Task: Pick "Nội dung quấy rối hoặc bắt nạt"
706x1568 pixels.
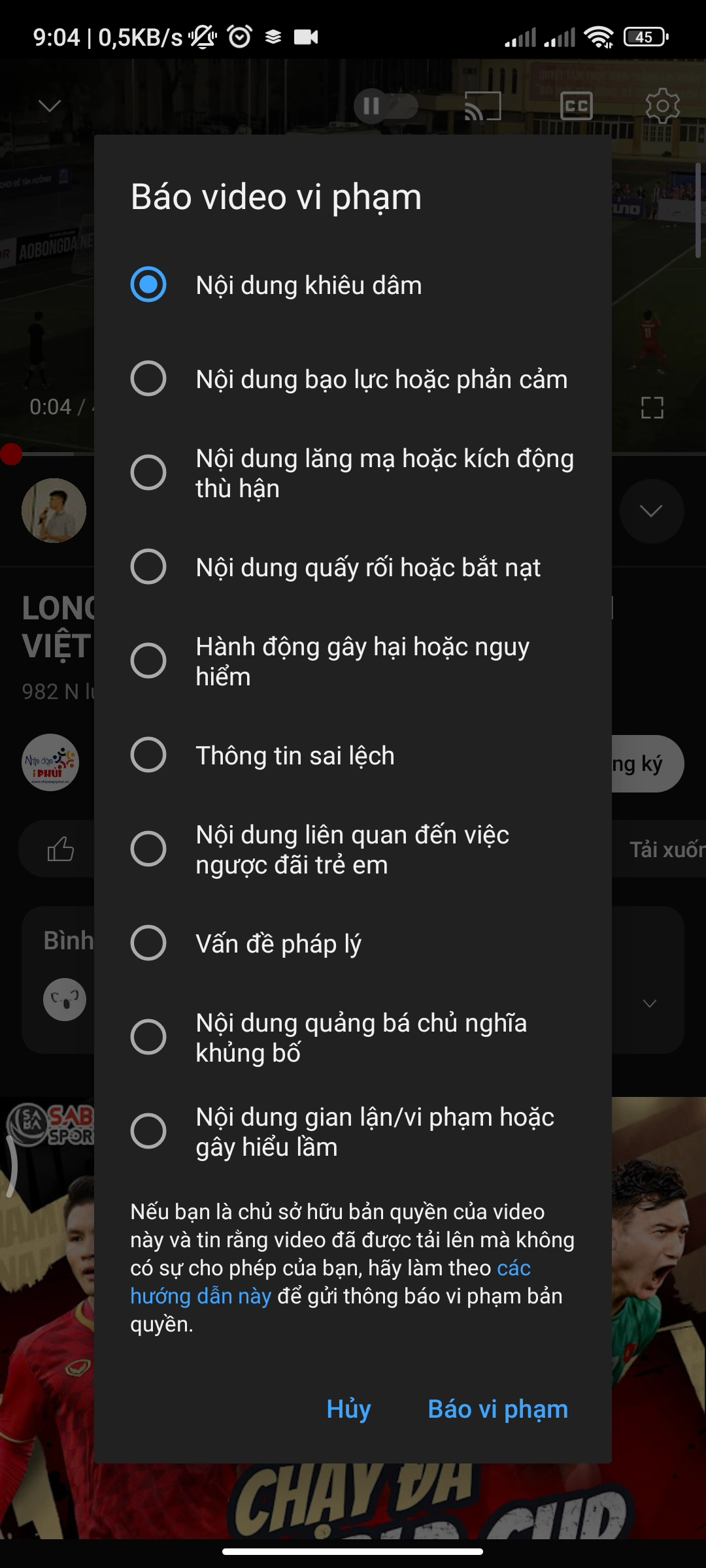Action: click(x=148, y=567)
